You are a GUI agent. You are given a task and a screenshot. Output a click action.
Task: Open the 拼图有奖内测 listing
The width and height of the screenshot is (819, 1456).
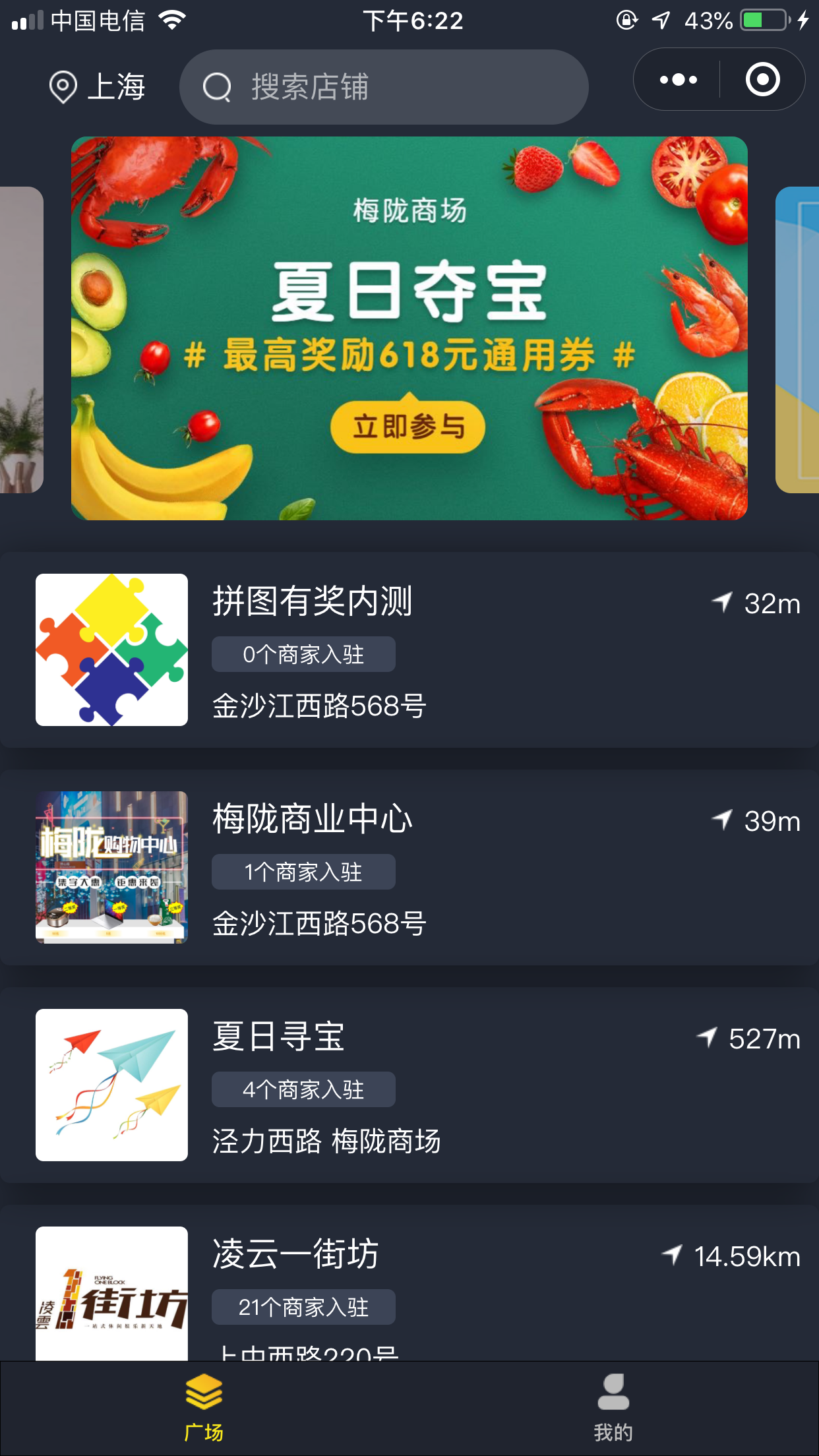click(409, 650)
